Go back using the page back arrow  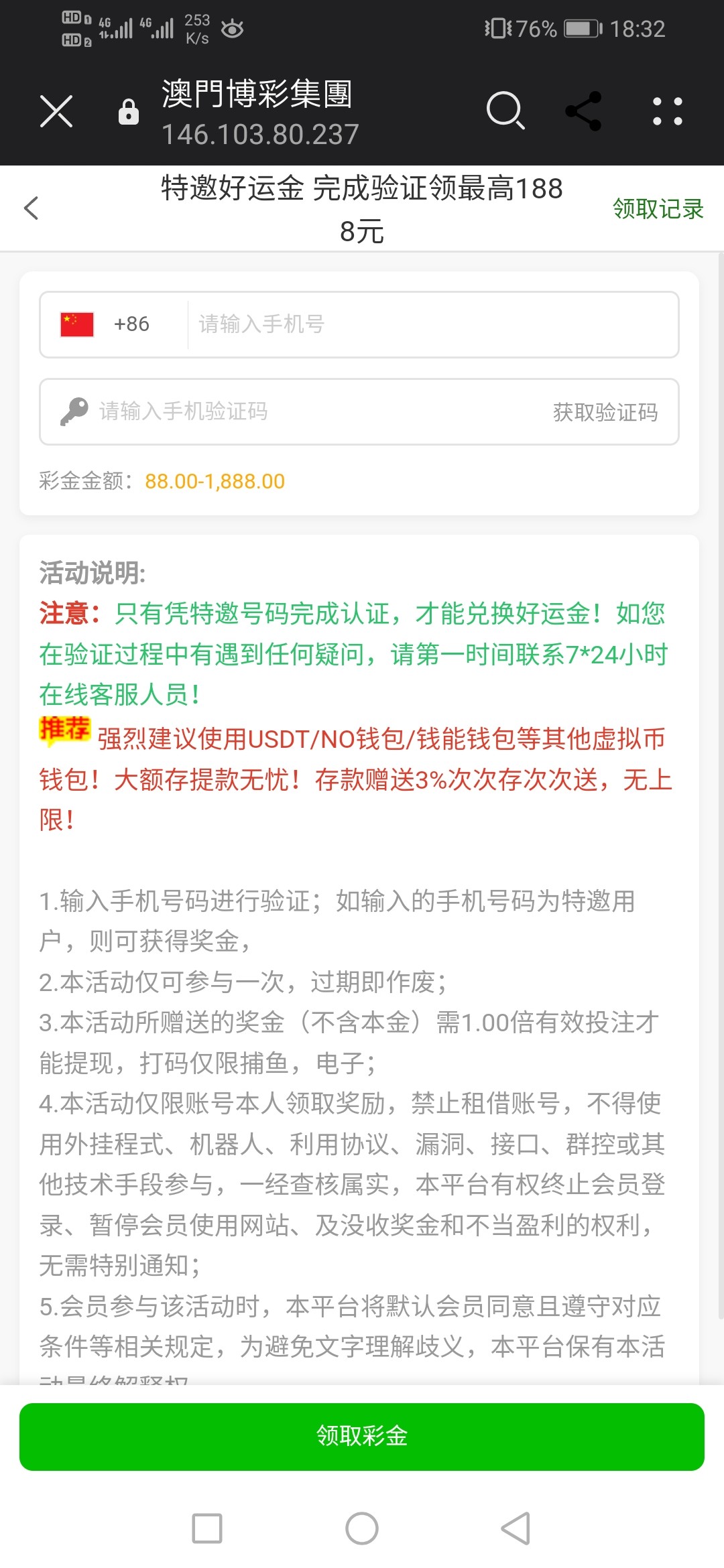(32, 208)
